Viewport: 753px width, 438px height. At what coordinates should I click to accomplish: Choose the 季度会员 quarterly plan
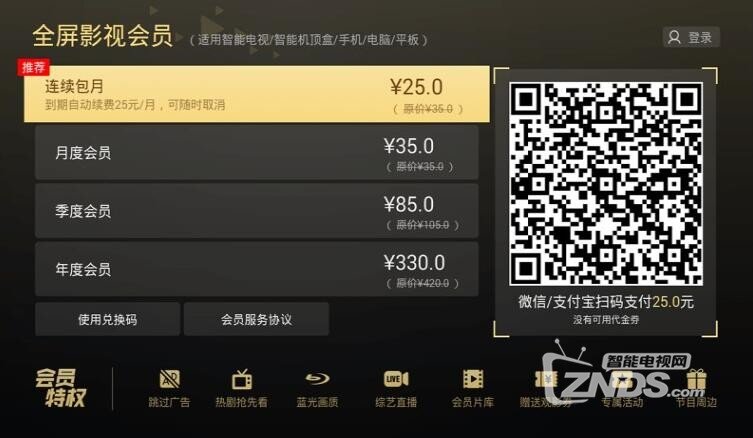pyautogui.click(x=256, y=211)
